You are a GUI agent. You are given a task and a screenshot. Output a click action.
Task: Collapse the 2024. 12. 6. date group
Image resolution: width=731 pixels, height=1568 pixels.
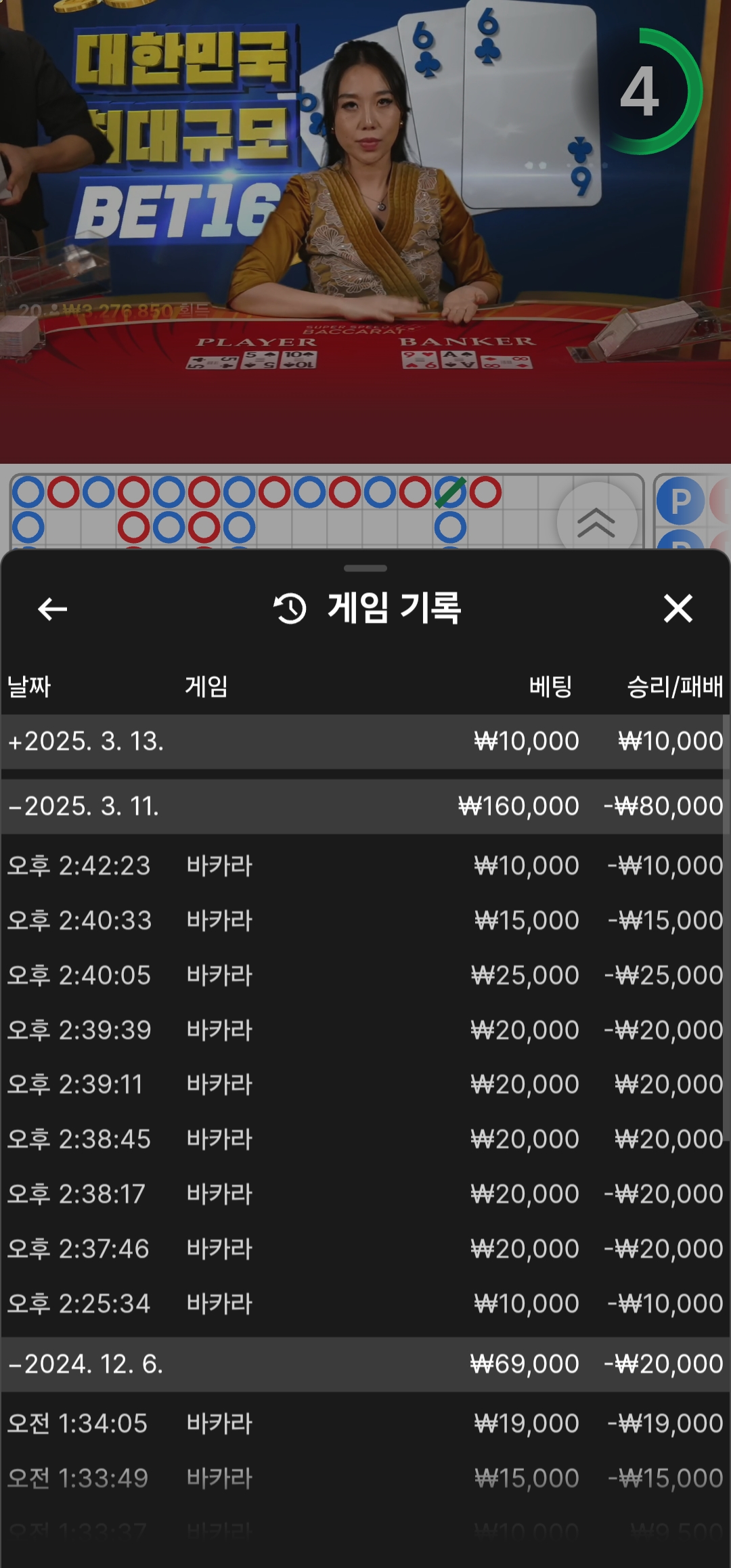364,1364
